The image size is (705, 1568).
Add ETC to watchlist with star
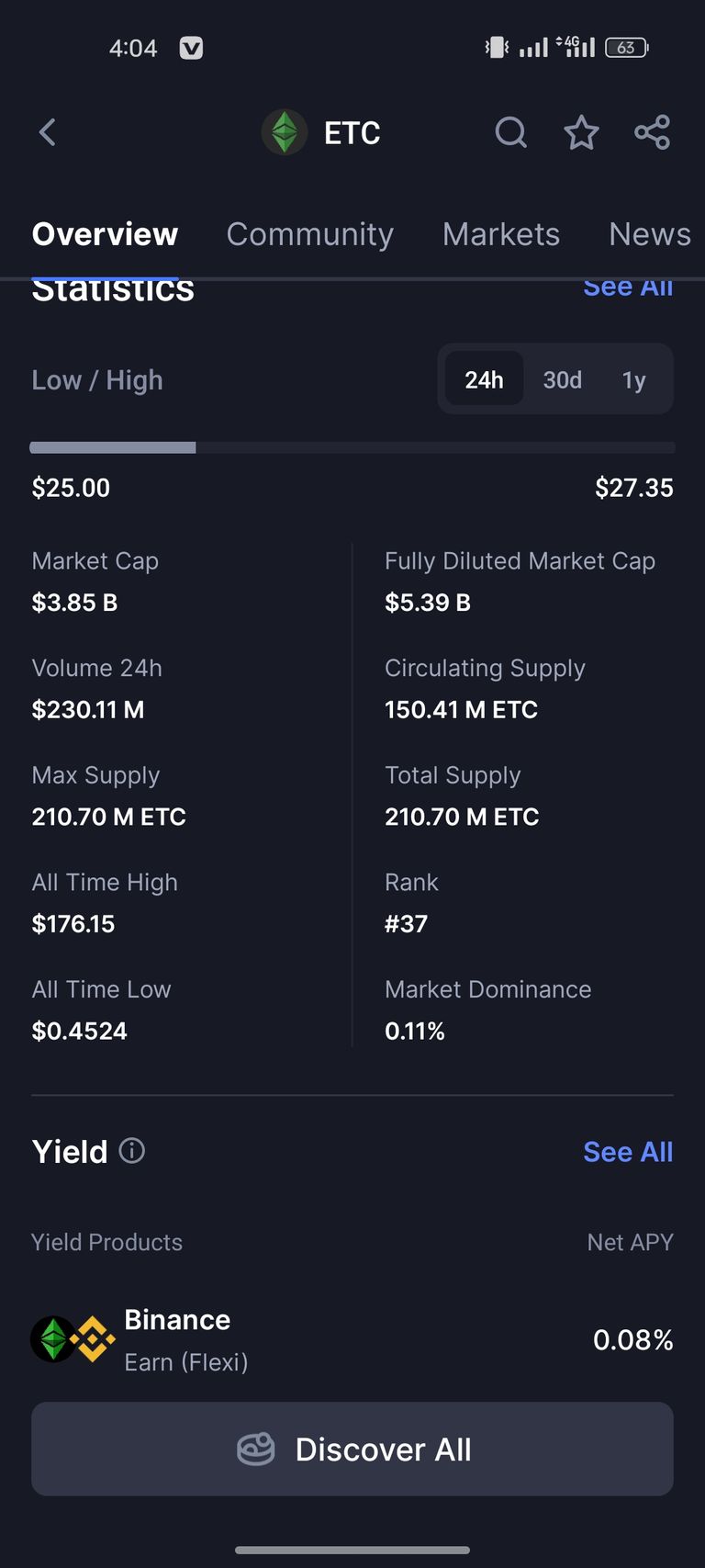pyautogui.click(x=581, y=132)
